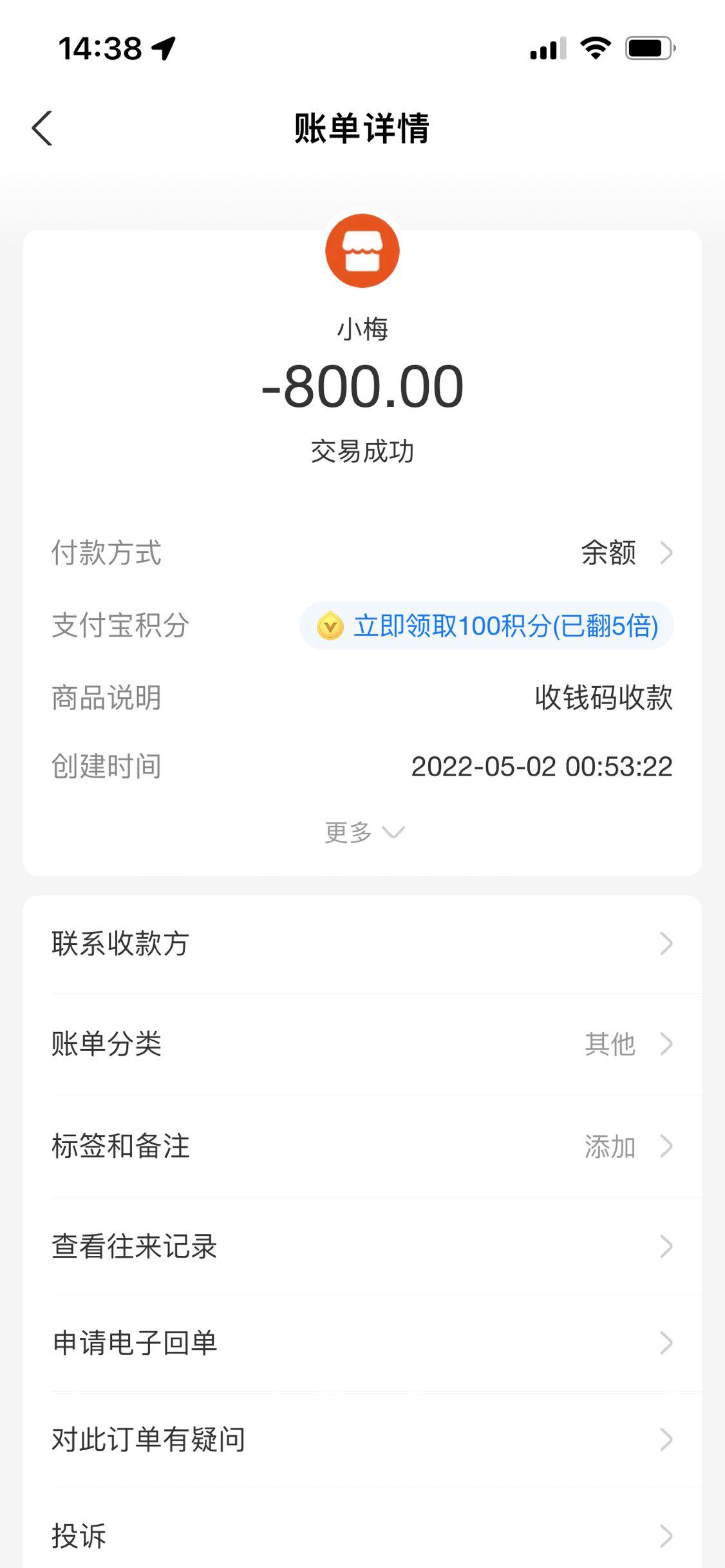
Task: Select 对此订单有疑问 for order help
Action: 362,1440
